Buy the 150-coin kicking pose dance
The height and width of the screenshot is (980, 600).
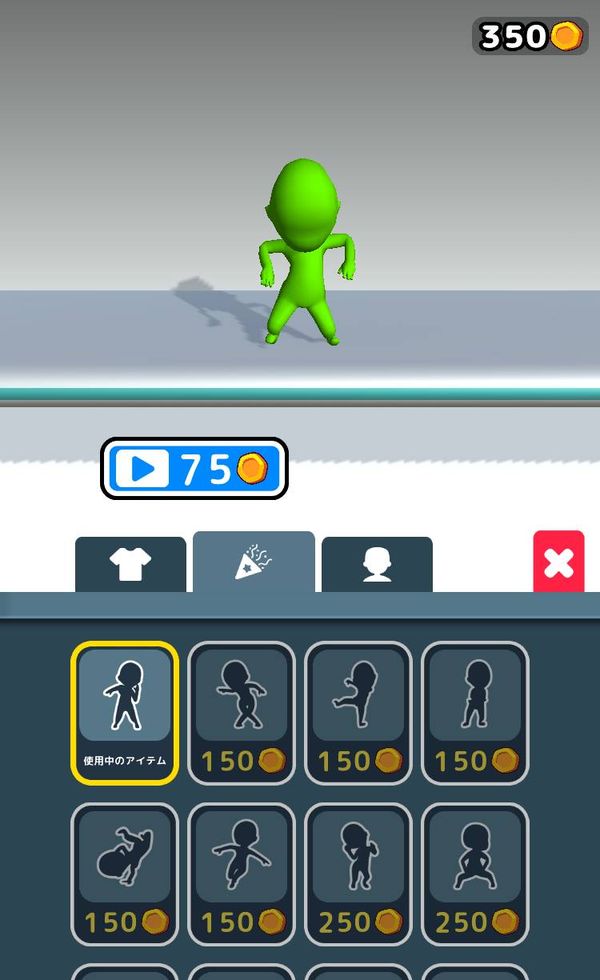pyautogui.click(x=358, y=713)
